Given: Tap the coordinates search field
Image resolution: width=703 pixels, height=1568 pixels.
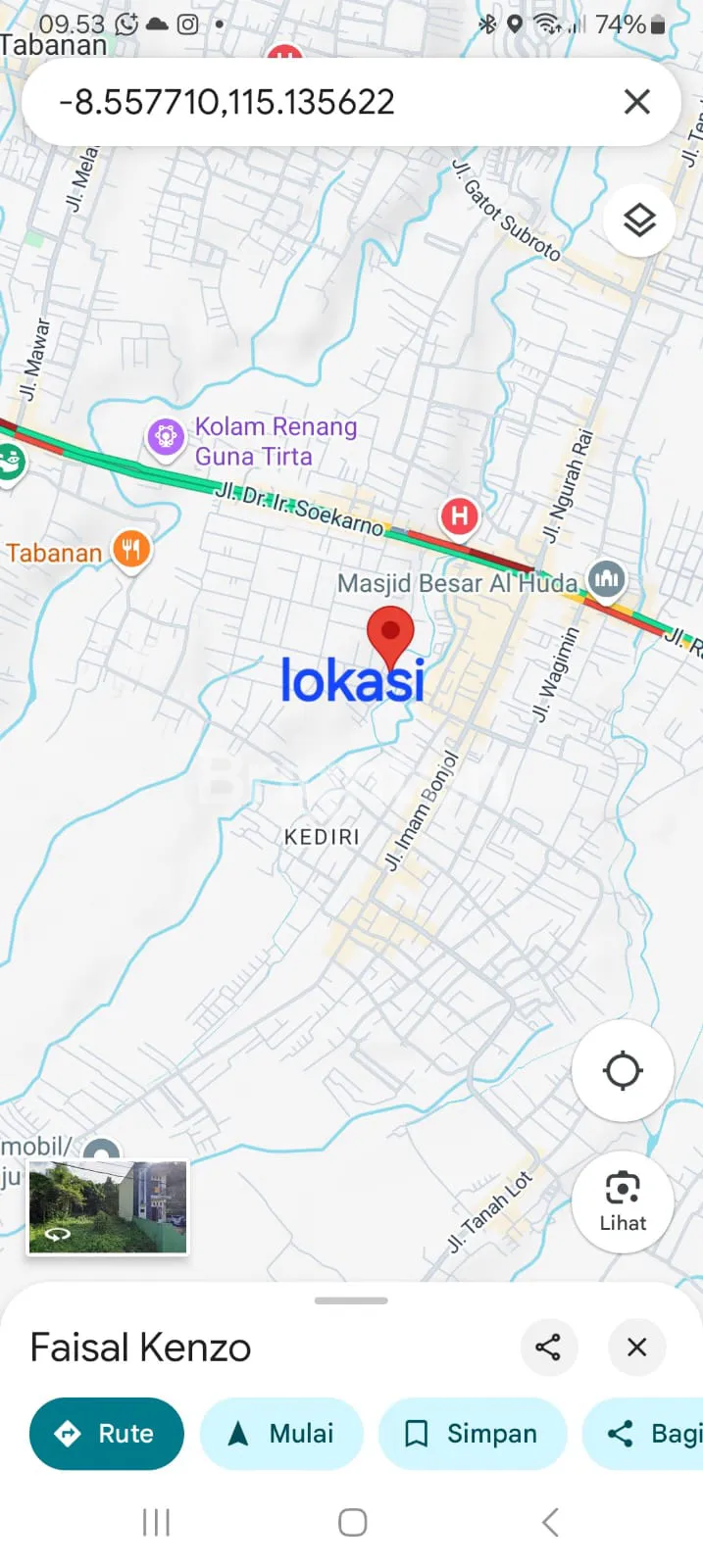Looking at the screenshot, I should tap(314, 102).
